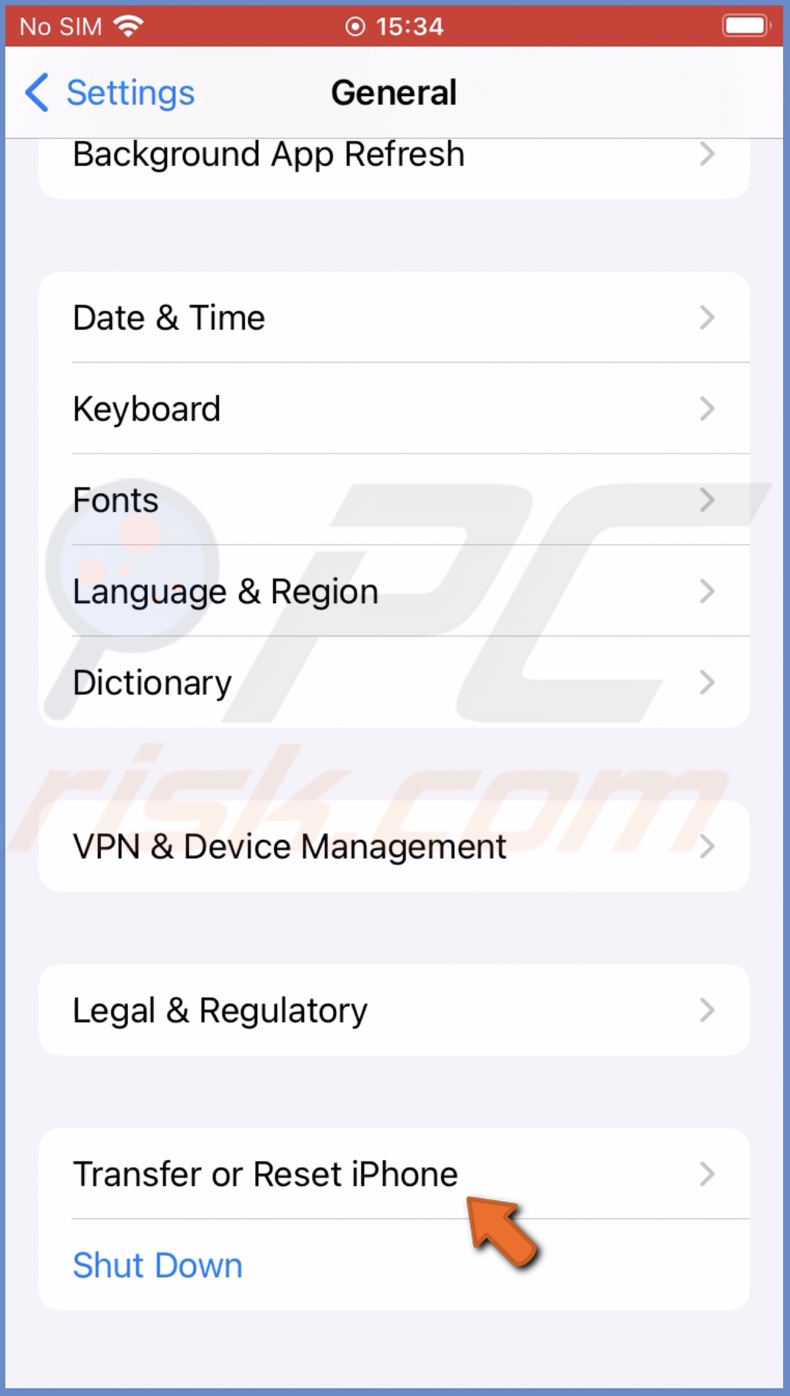The image size is (790, 1396).
Task: Tap the location indicator beside the clock
Action: (356, 26)
